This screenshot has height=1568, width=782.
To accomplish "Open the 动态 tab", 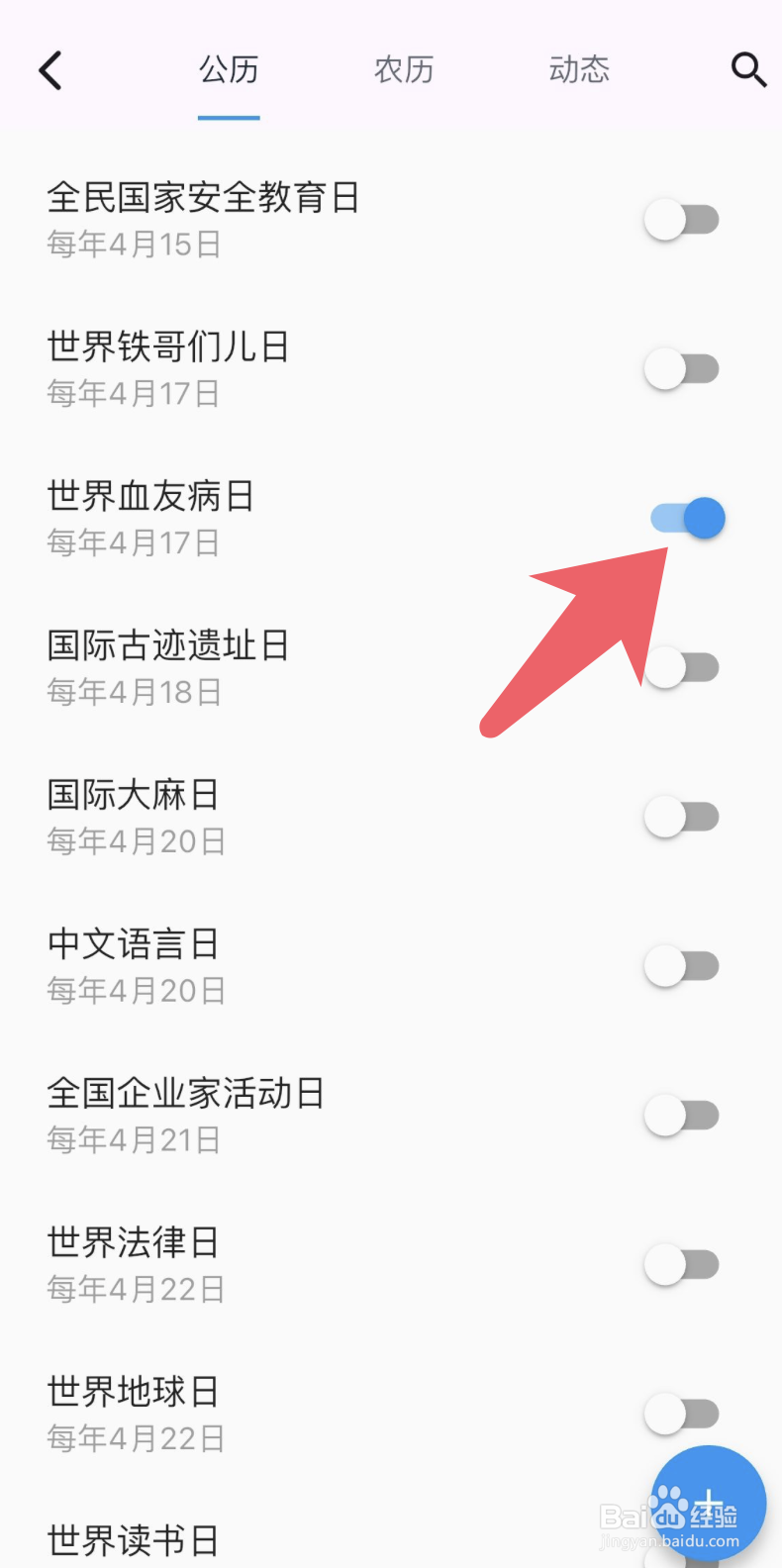I will point(578,69).
